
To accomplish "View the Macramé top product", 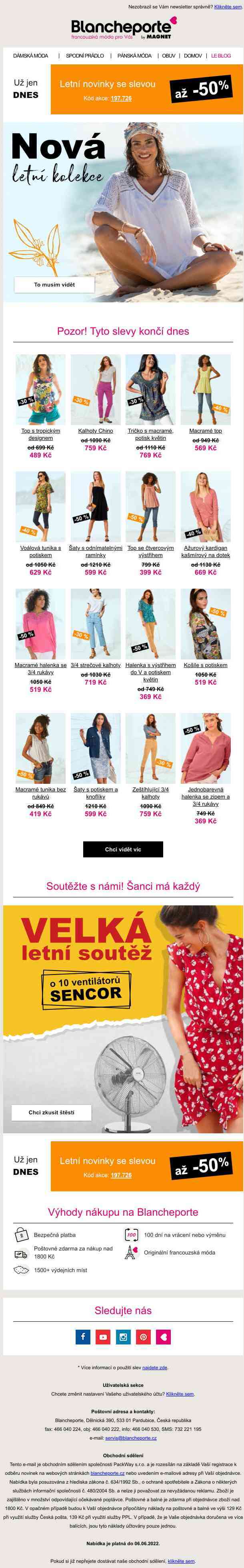I will pyautogui.click(x=205, y=430).
